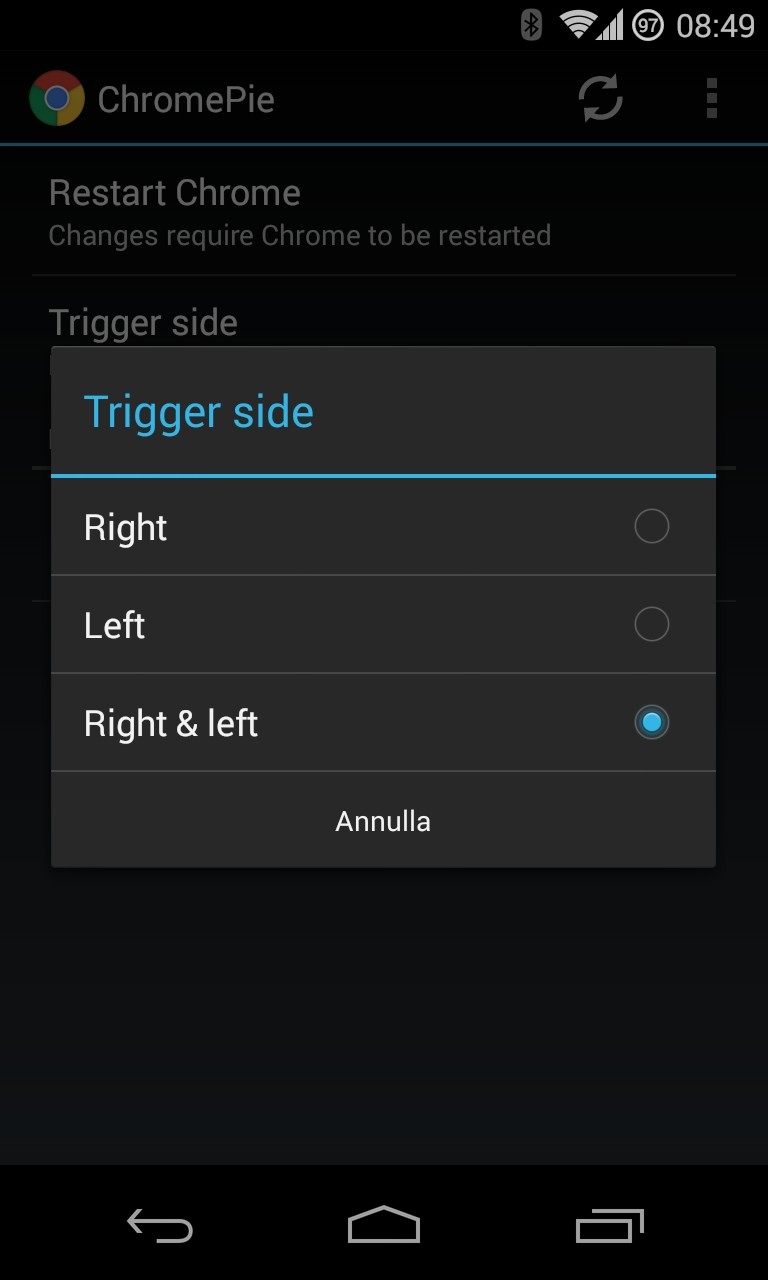Open recent apps overview
Screen dimensions: 768x1280
609,1224
